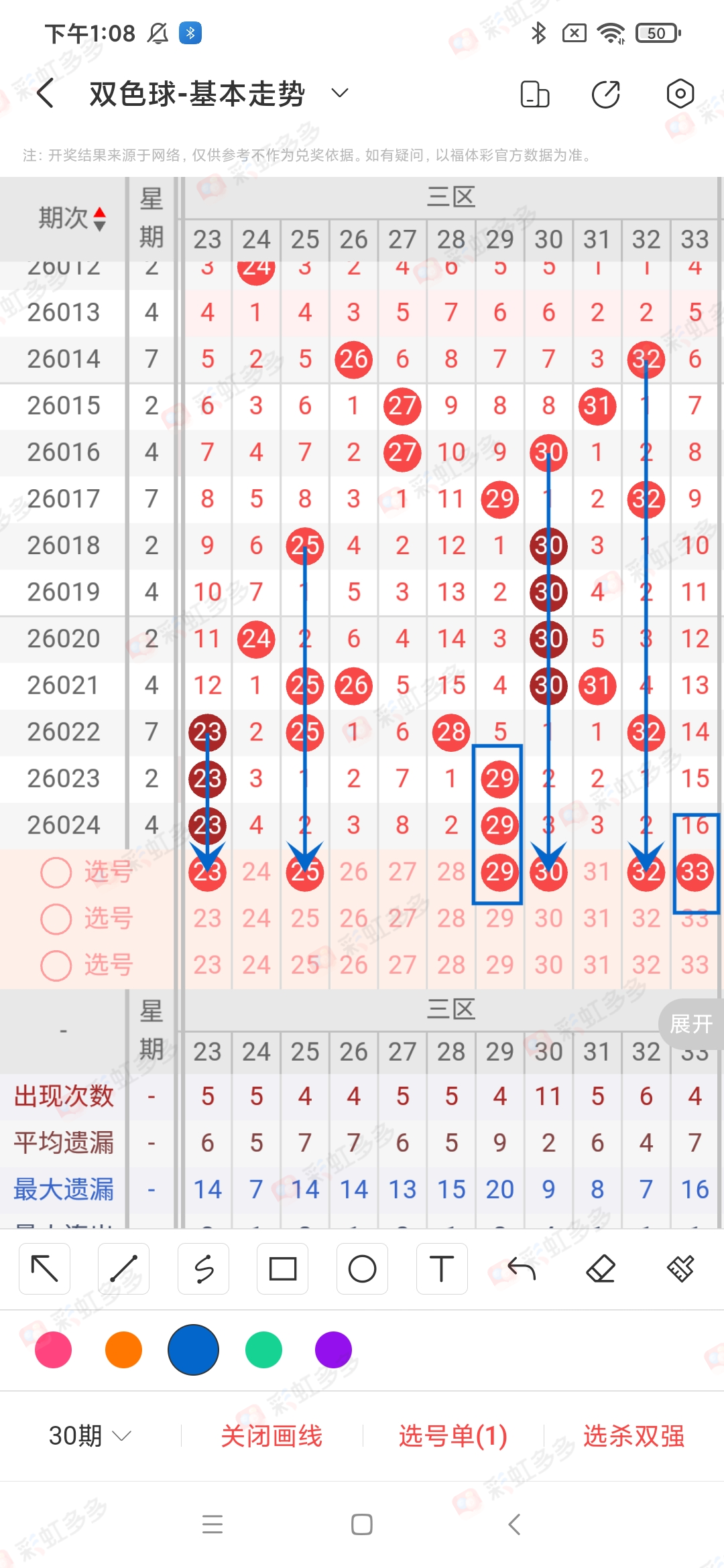
Task: Select the line drawing tool
Action: pyautogui.click(x=123, y=1268)
